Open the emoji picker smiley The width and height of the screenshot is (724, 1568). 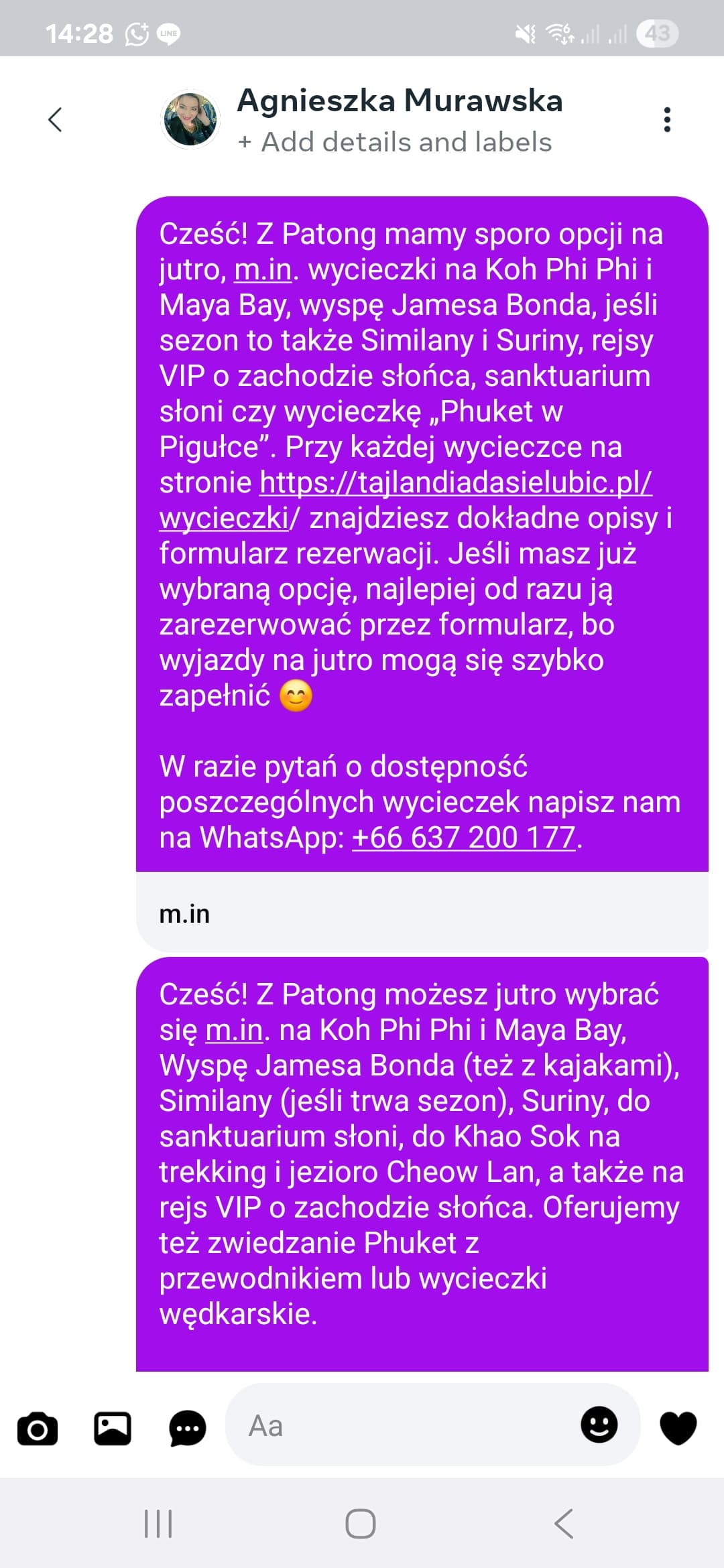(599, 1424)
